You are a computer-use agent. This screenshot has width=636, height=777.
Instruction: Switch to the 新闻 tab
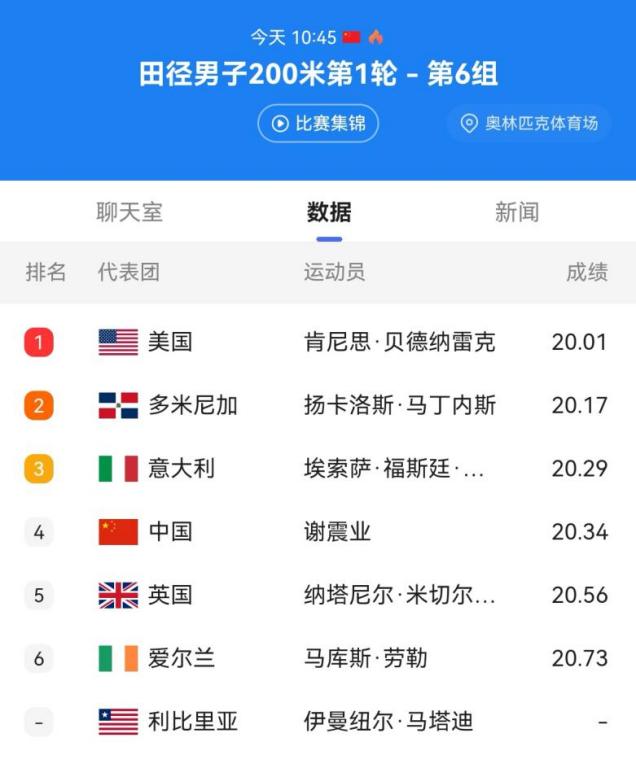coord(517,212)
